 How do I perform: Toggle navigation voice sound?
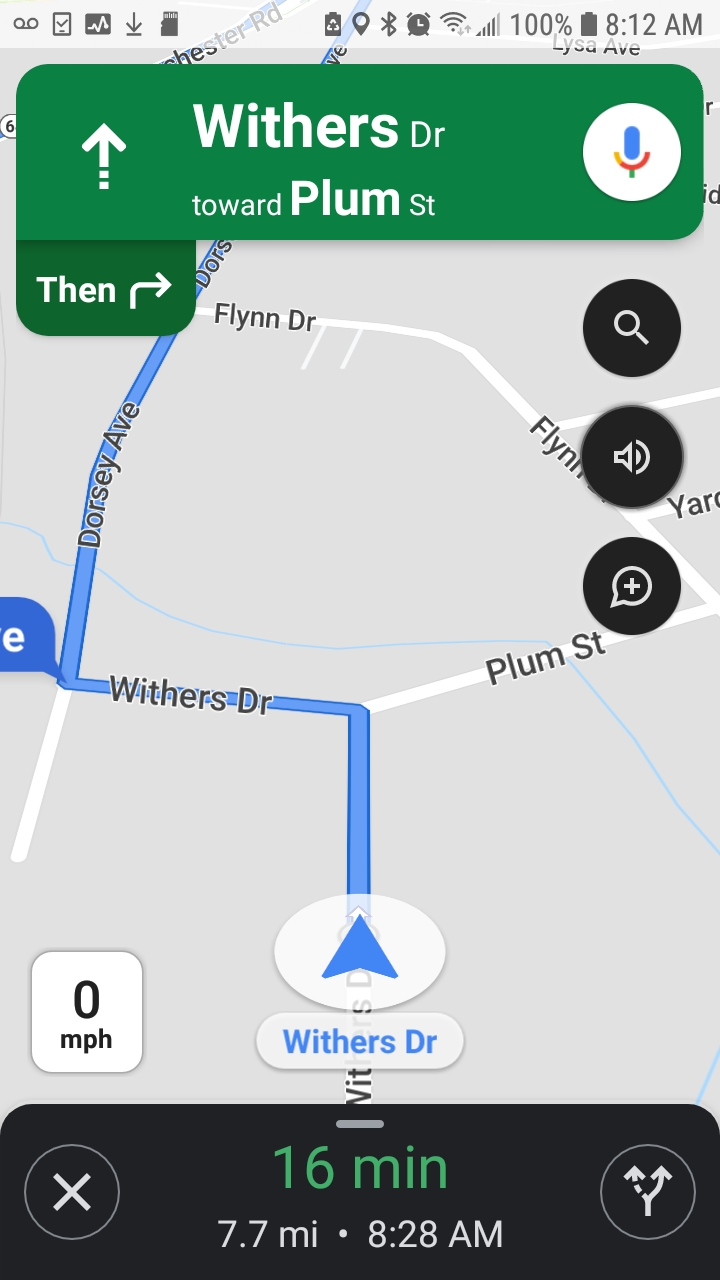point(631,457)
